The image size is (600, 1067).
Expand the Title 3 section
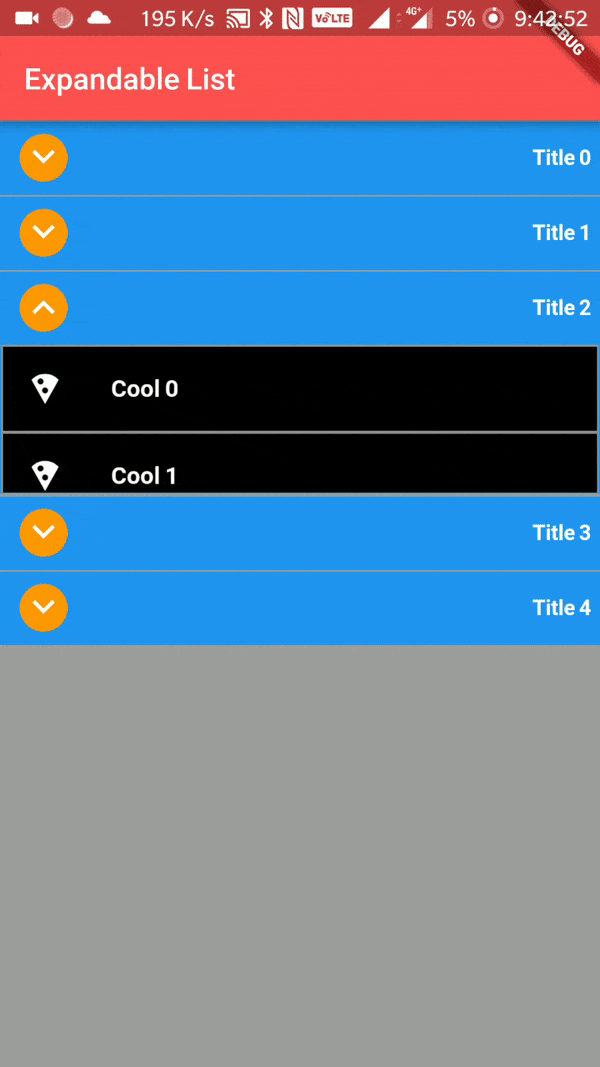pos(43,533)
